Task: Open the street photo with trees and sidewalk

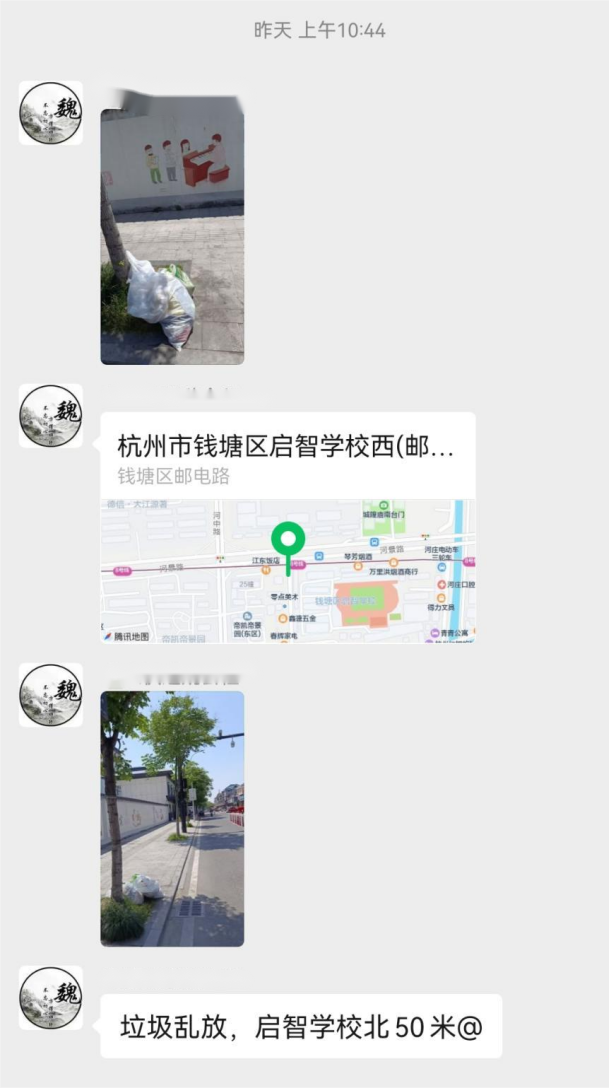Action: [172, 819]
